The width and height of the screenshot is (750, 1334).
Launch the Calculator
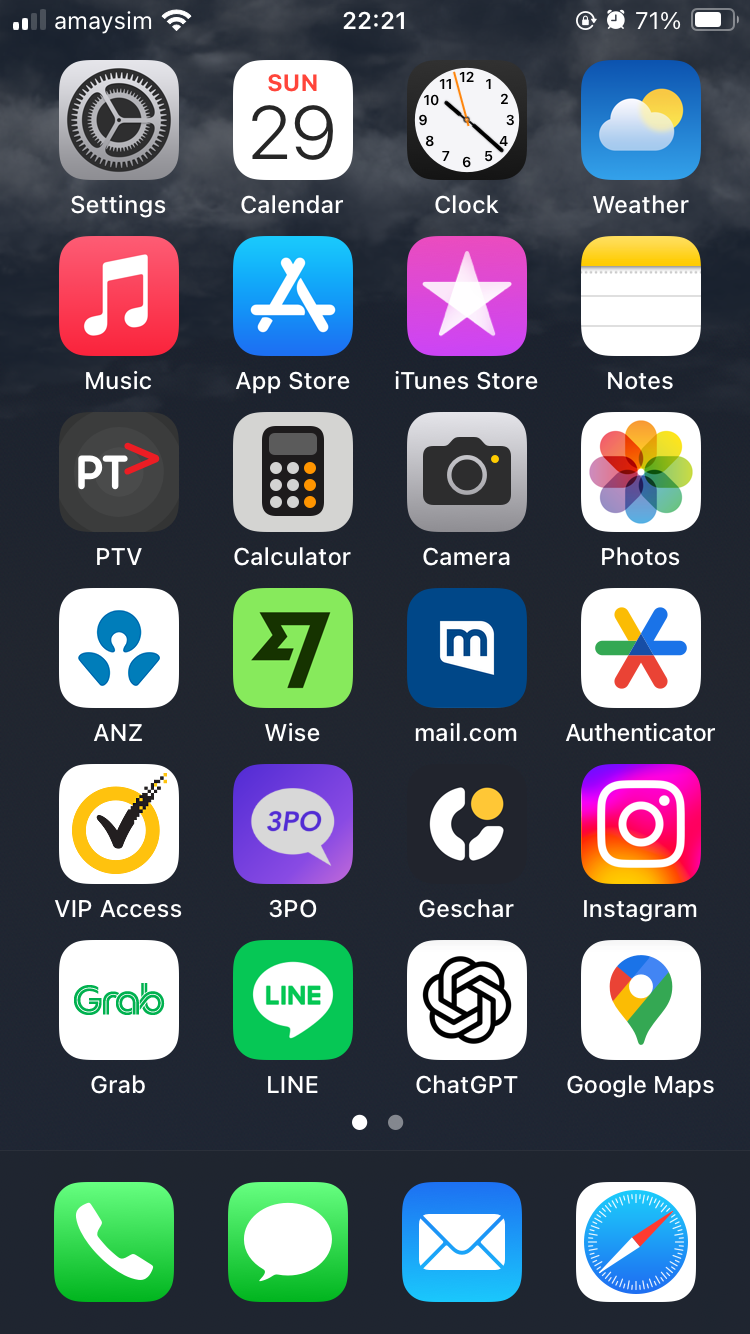[293, 472]
